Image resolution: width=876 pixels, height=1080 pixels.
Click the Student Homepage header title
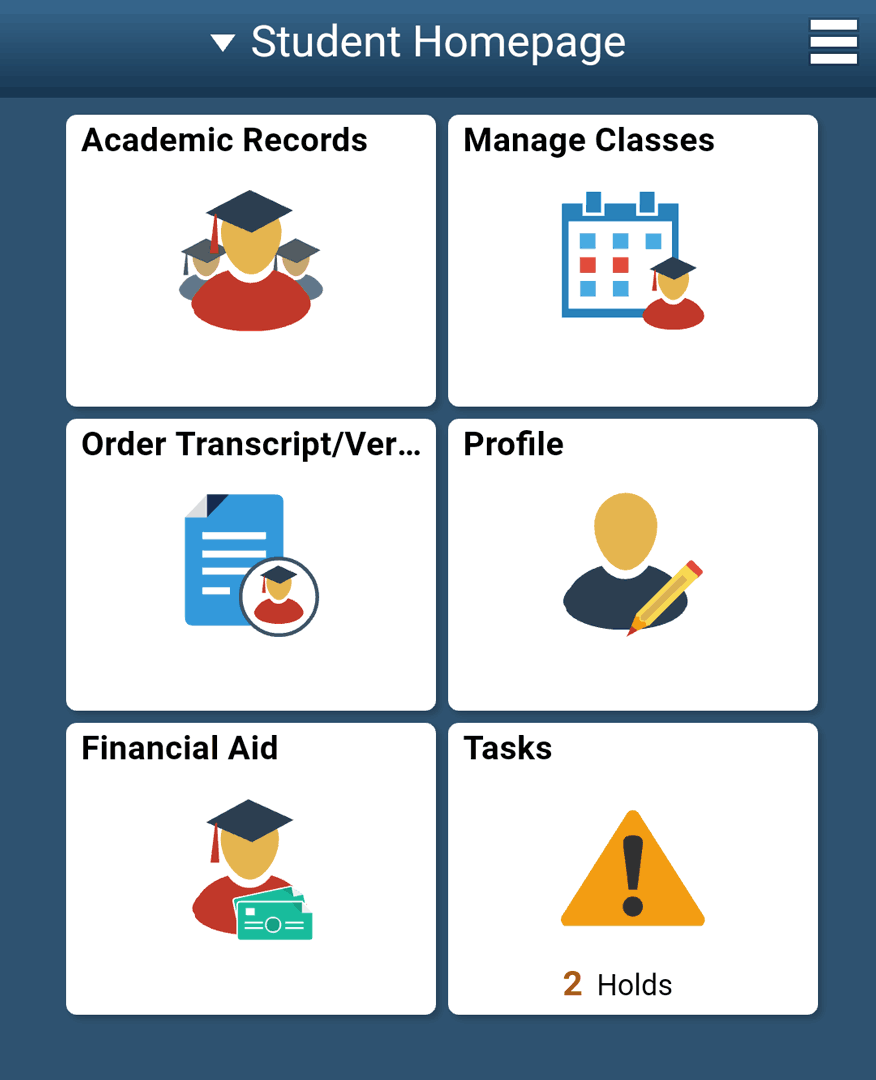pyautogui.click(x=437, y=42)
